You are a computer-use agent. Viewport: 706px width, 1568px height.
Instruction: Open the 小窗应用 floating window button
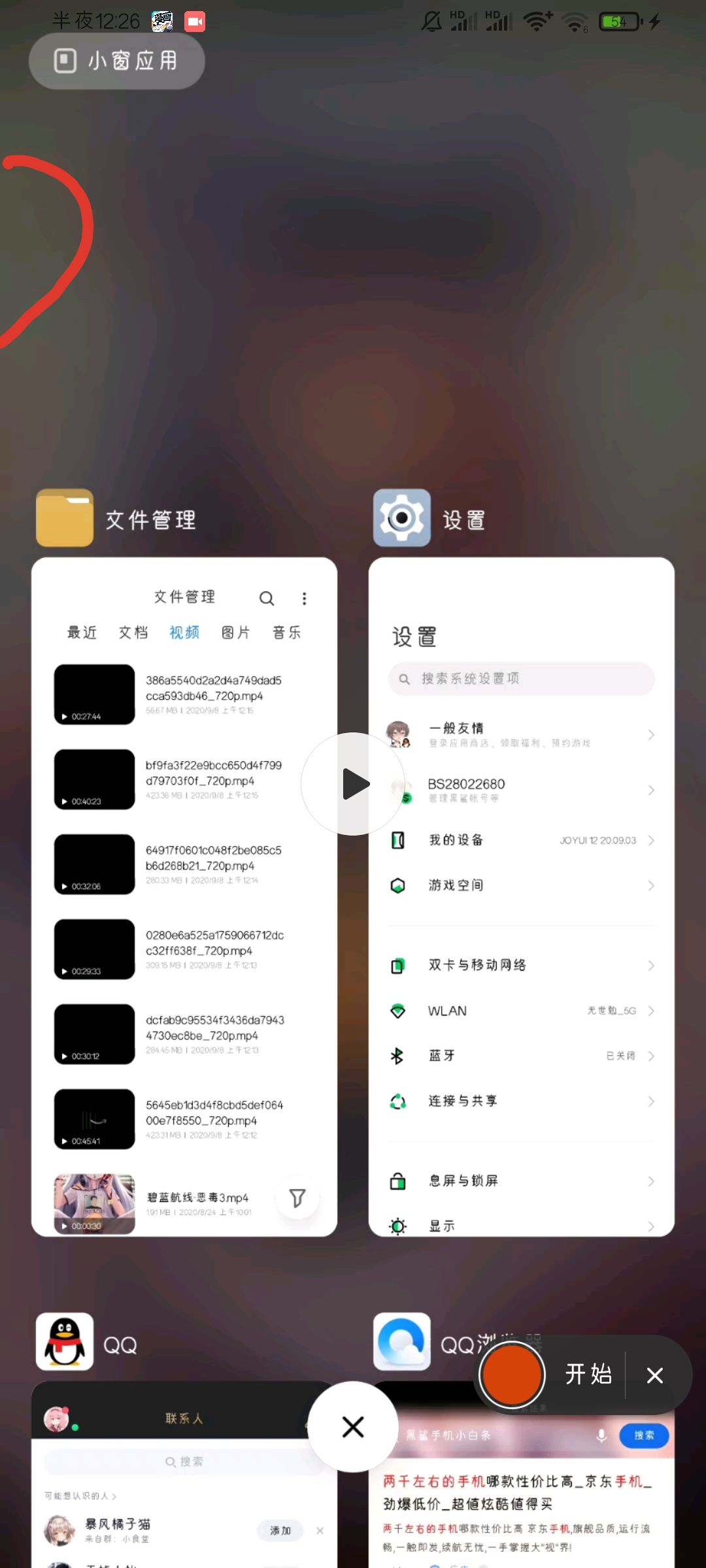click(x=116, y=61)
